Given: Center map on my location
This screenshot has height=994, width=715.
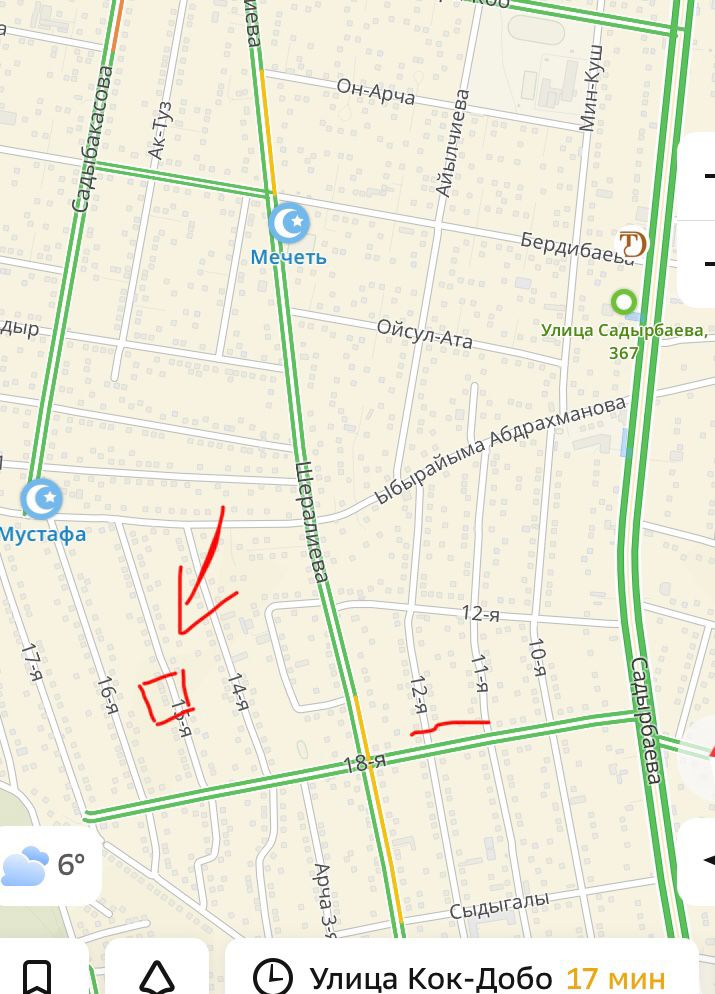Looking at the screenshot, I should [x=702, y=860].
